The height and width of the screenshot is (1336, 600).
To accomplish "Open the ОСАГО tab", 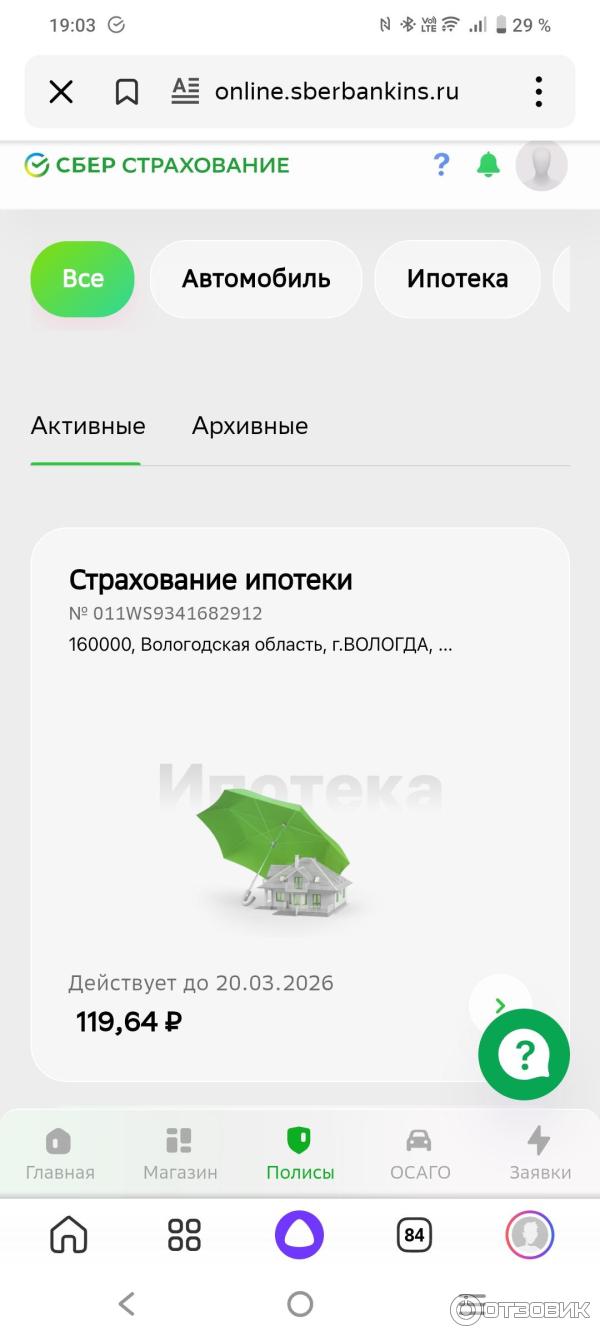I will (420, 1153).
